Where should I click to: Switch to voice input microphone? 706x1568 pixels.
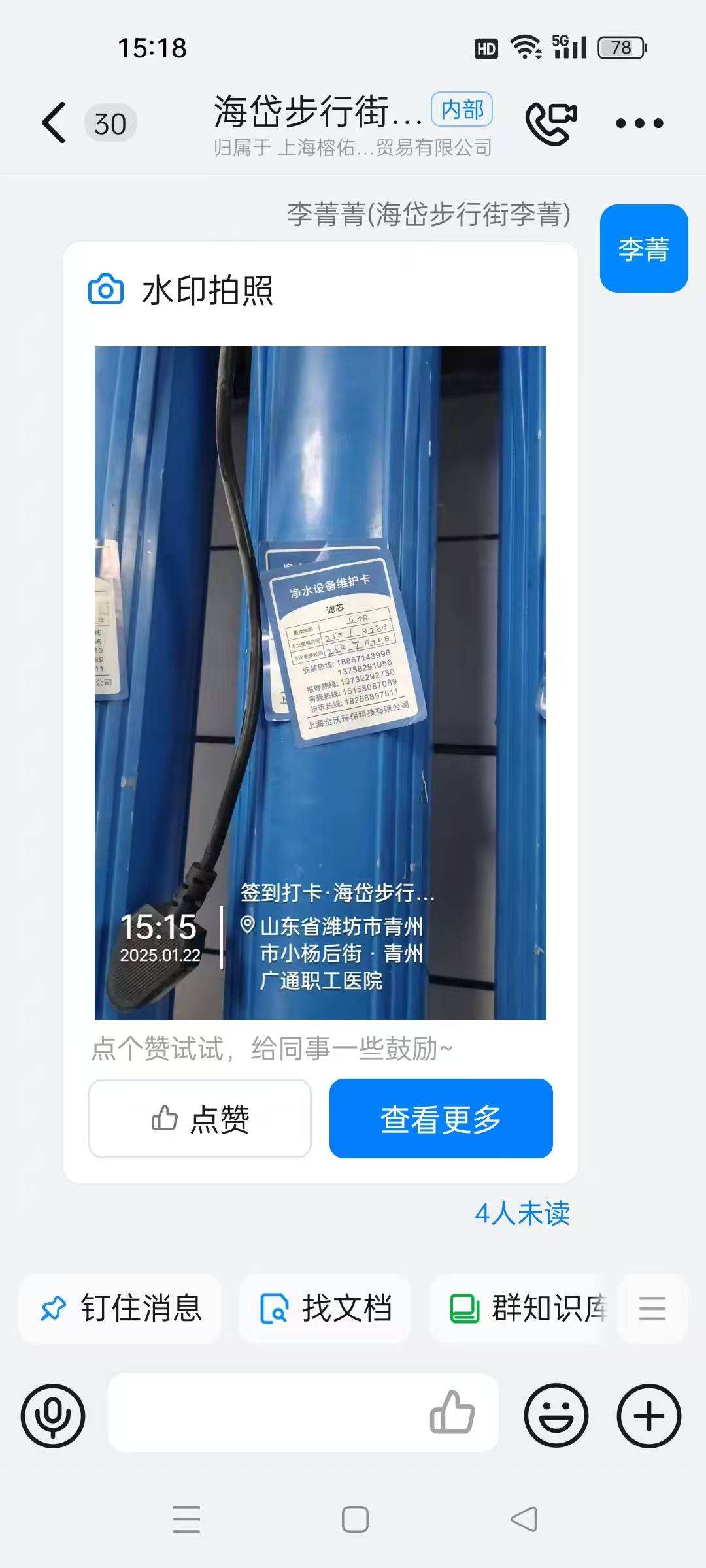tap(53, 1416)
